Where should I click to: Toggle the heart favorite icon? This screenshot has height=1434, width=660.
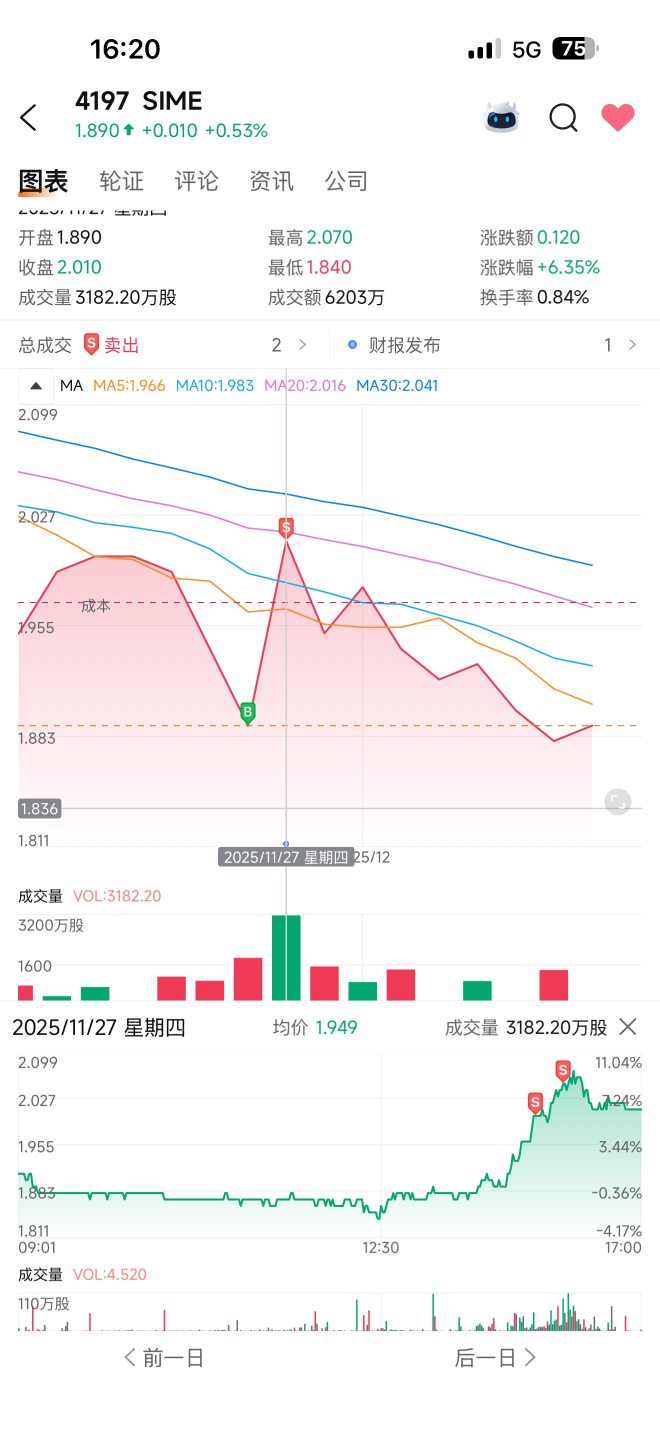[x=618, y=118]
